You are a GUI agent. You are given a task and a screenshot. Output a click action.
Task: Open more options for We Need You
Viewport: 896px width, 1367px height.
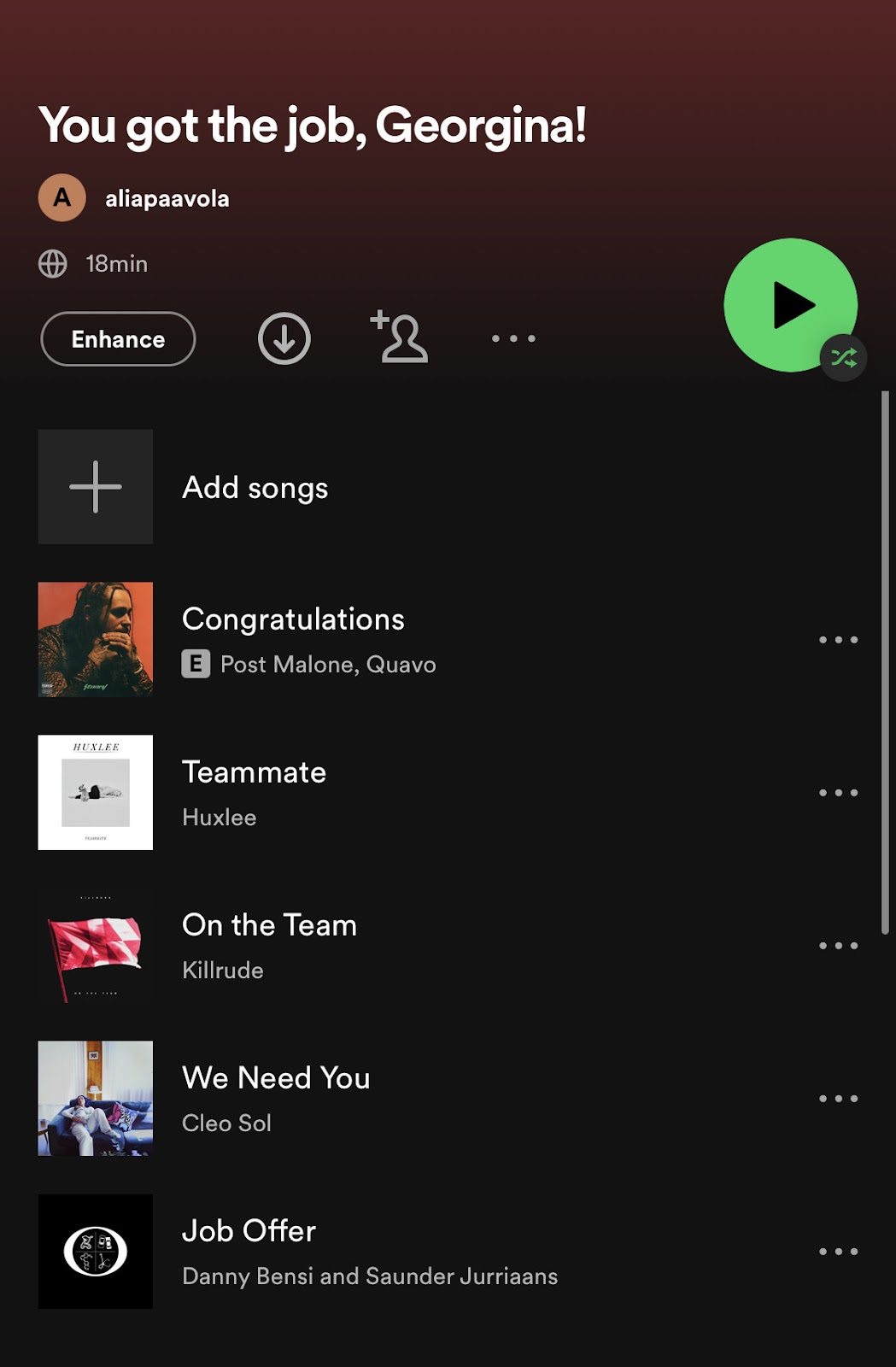click(838, 1099)
